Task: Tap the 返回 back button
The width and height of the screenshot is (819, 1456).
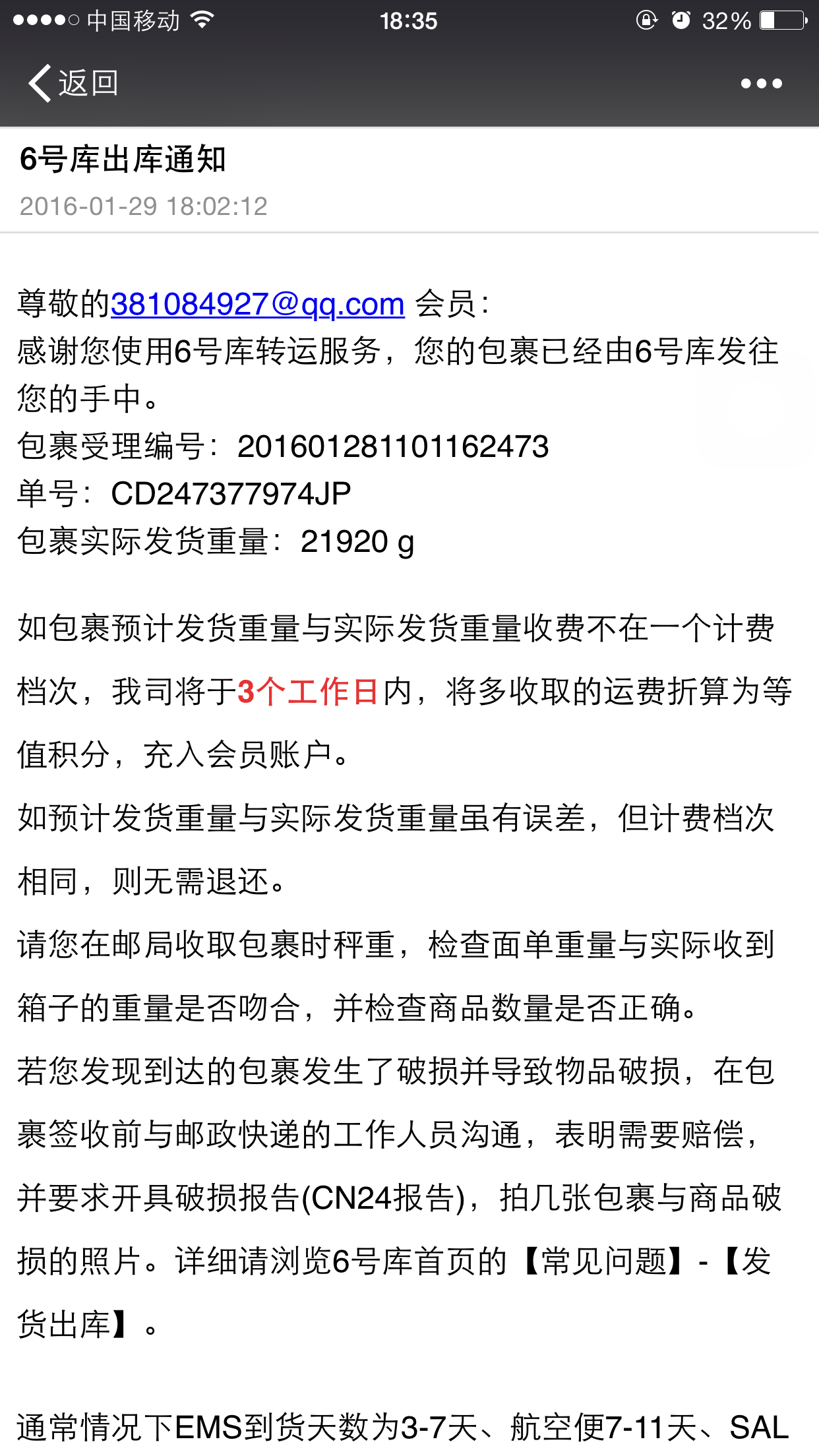Action: pos(73,84)
